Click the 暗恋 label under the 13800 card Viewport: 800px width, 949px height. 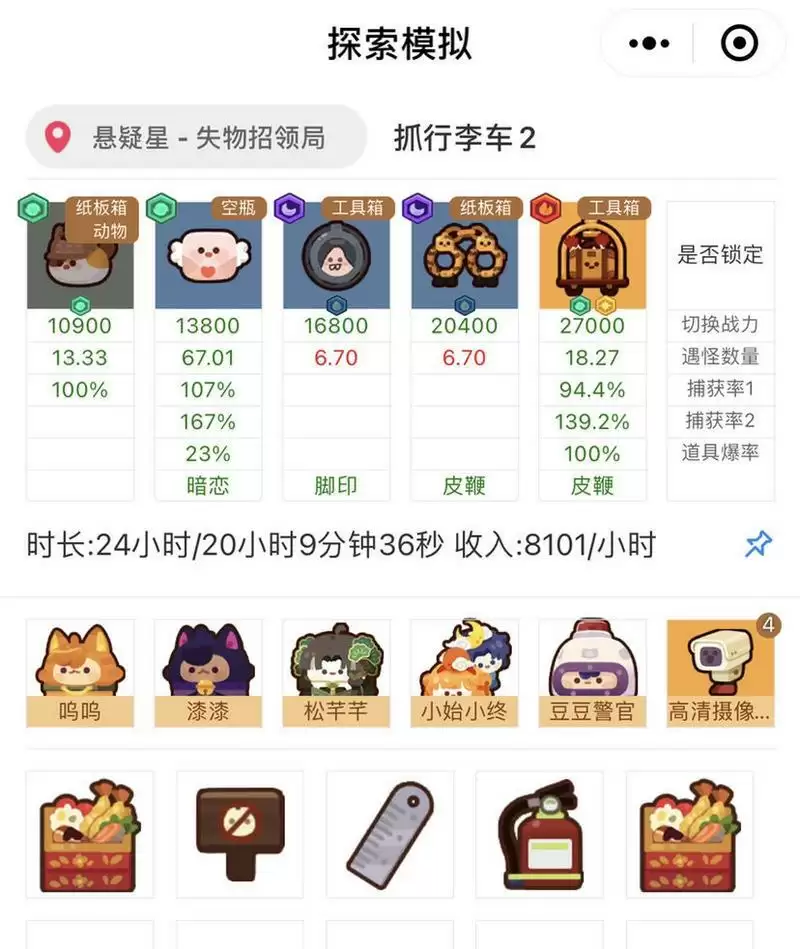(208, 486)
